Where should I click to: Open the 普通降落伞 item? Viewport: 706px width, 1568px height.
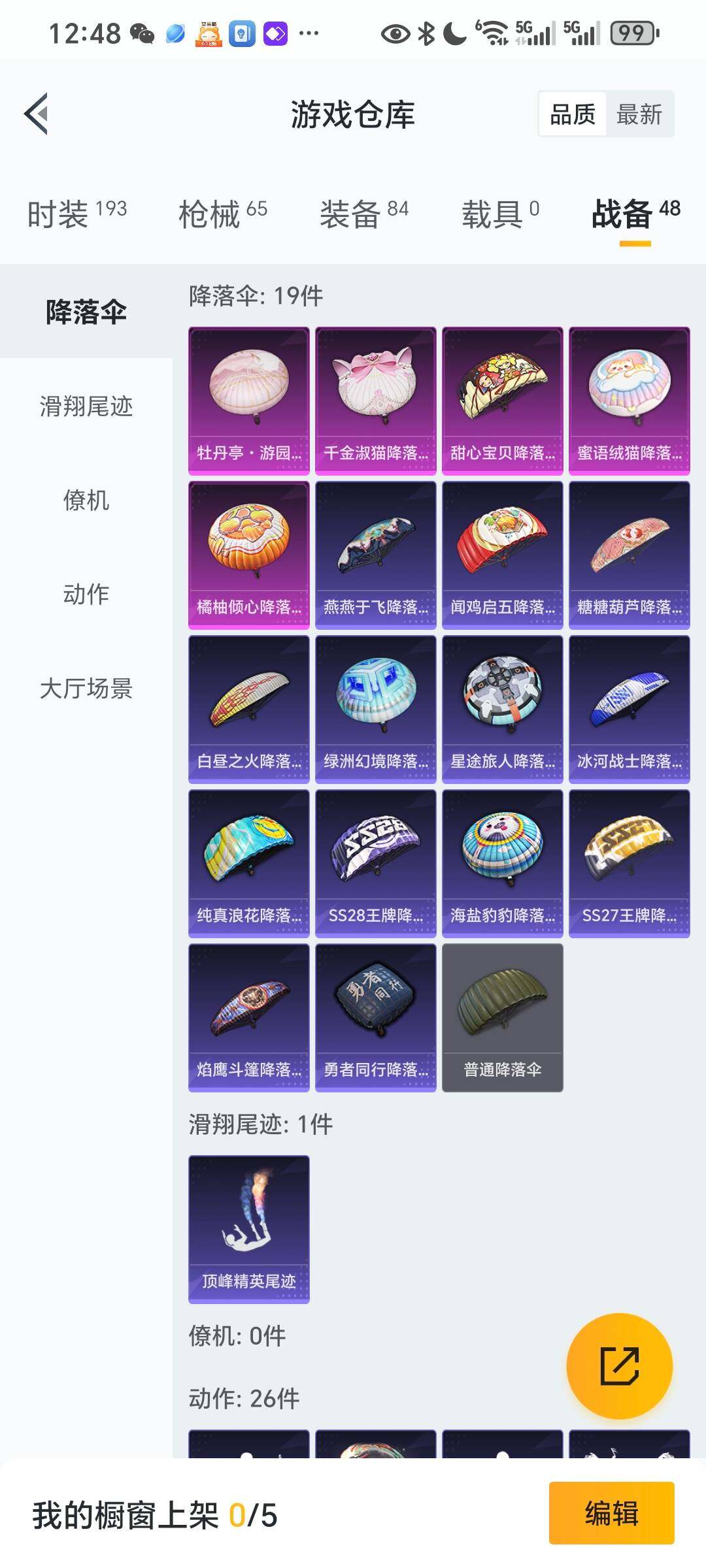[x=502, y=1017]
